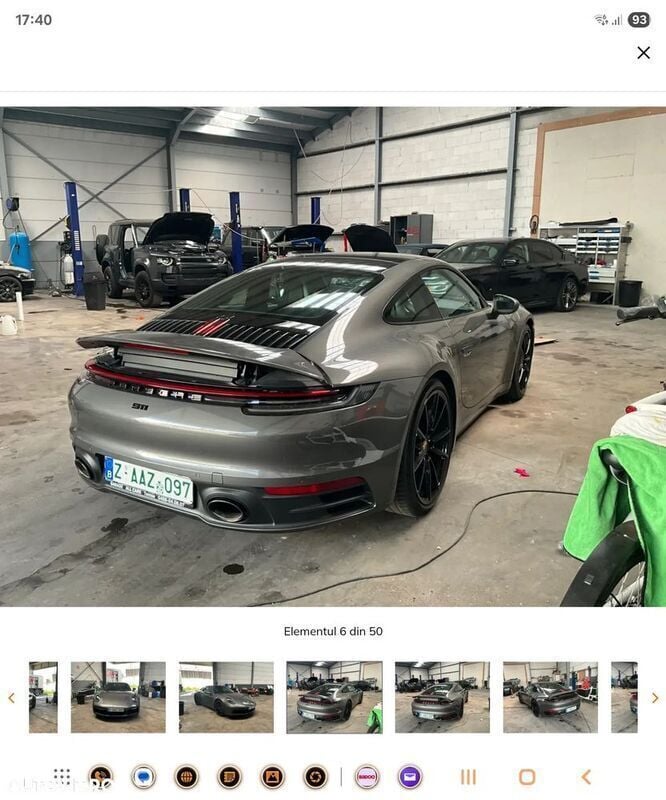Close the photo gallery viewer
The image size is (666, 800).
[x=643, y=53]
